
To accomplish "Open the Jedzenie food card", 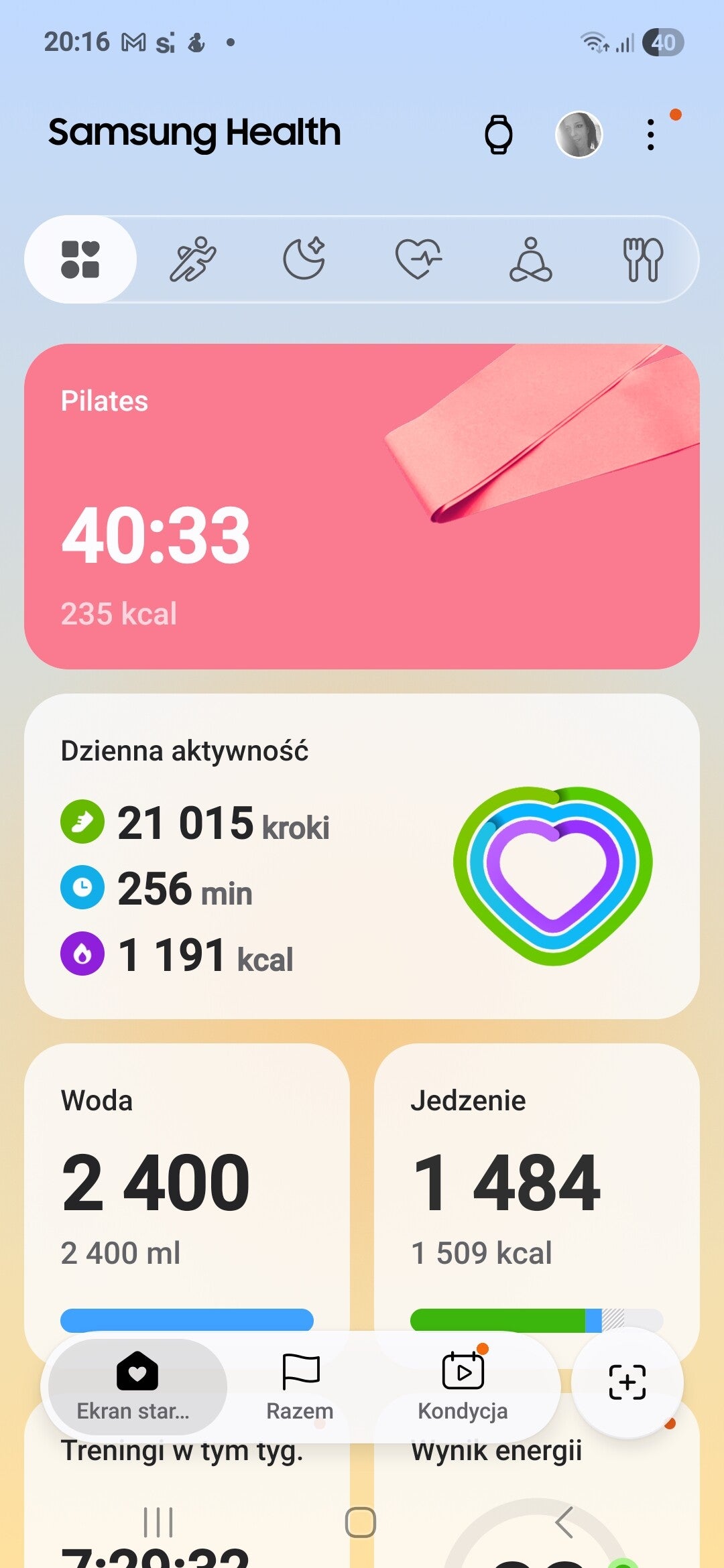I will (537, 1193).
